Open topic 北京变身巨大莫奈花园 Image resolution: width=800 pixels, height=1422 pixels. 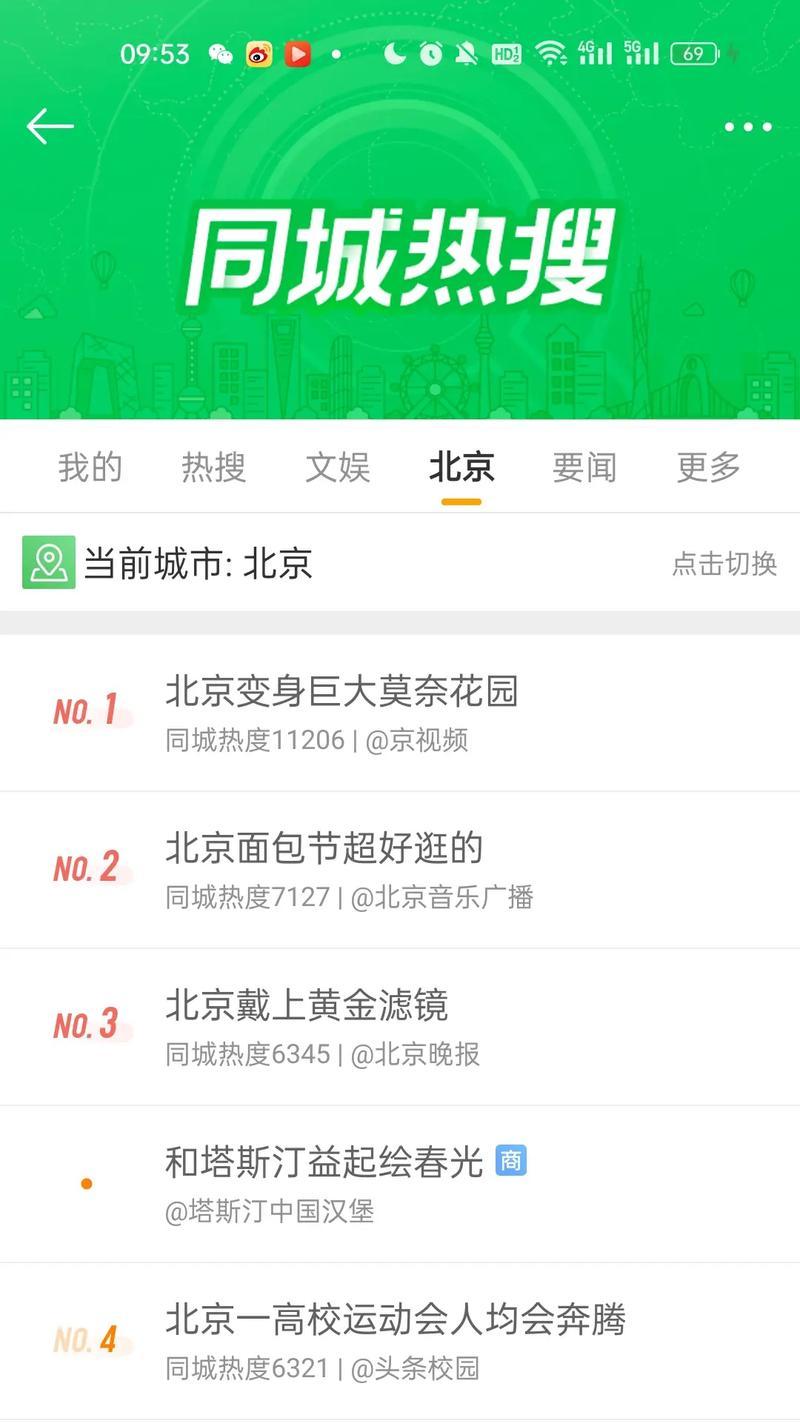pyautogui.click(x=342, y=692)
